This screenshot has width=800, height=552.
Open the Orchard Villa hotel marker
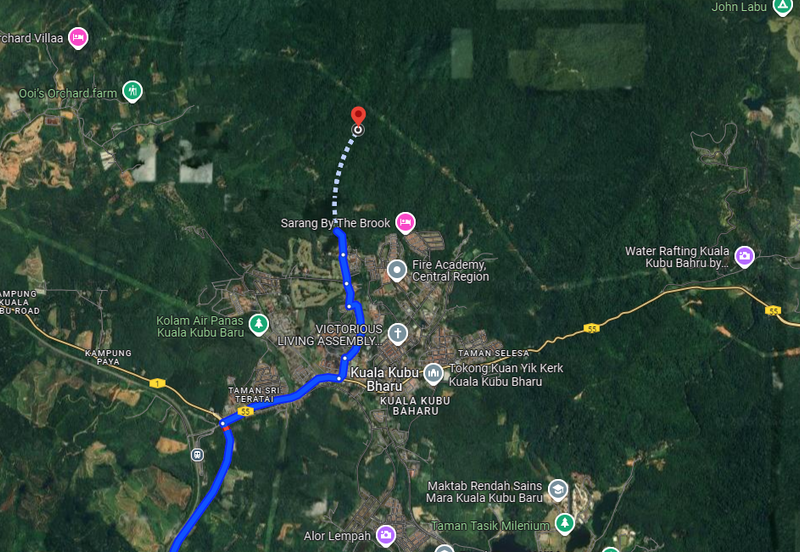[77, 39]
